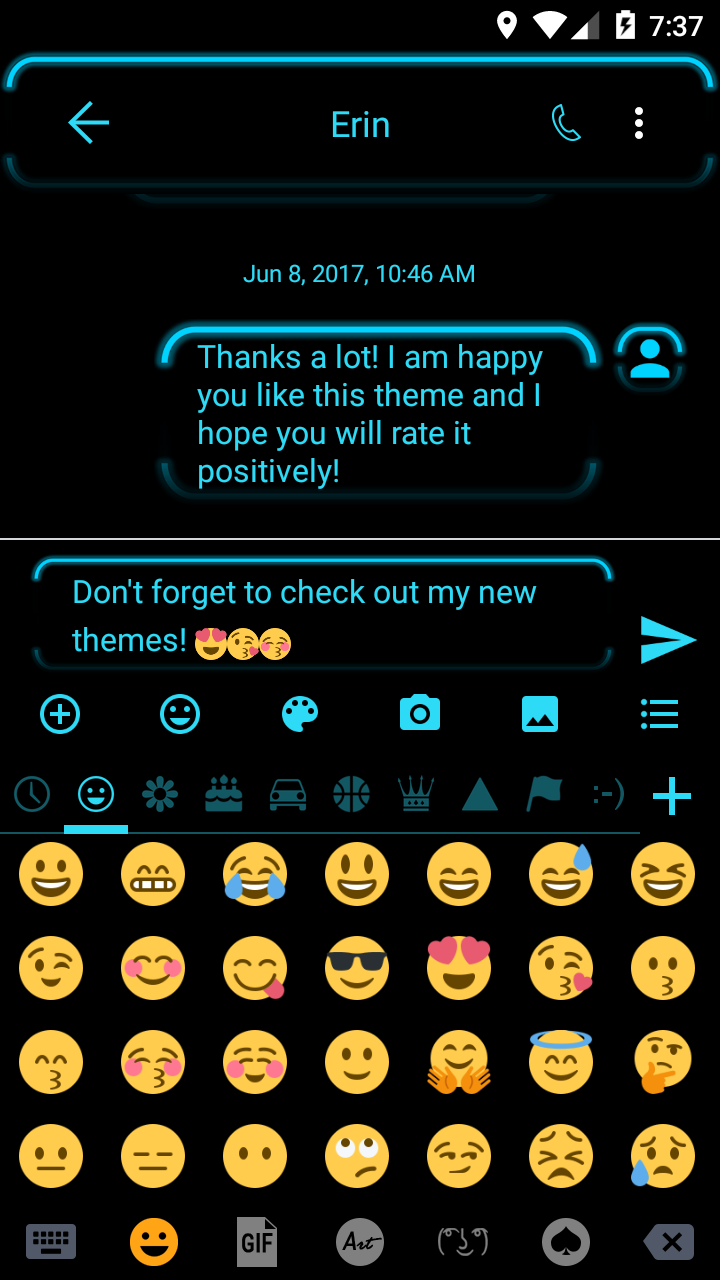720x1280 pixels.
Task: Open the conversation list icon
Action: (x=660, y=714)
